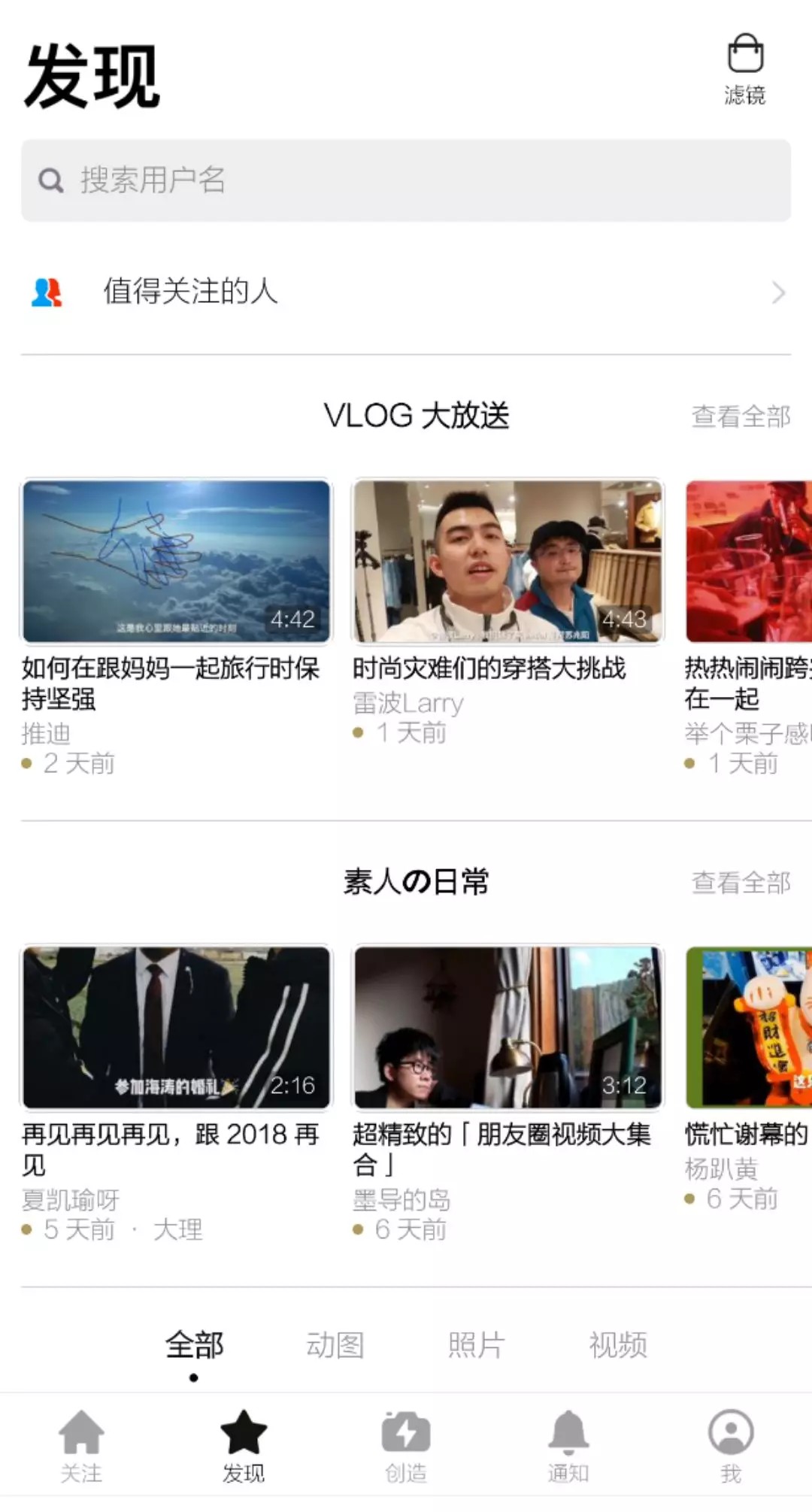Play video 时尚灾难们的穿搭大挑战
Image resolution: width=812 pixels, height=1512 pixels.
pyautogui.click(x=508, y=562)
